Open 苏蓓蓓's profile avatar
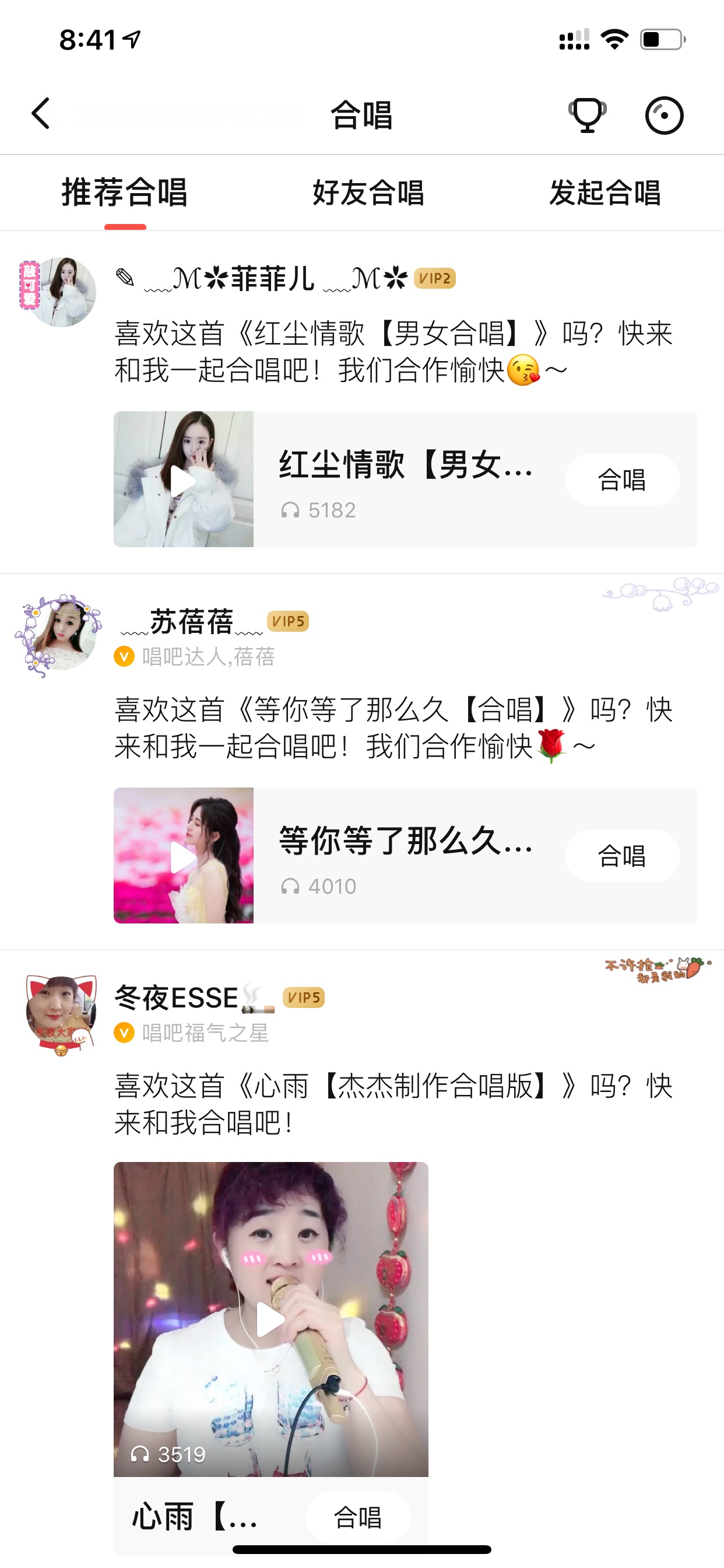Viewport: 724px width, 1568px height. pos(59,635)
